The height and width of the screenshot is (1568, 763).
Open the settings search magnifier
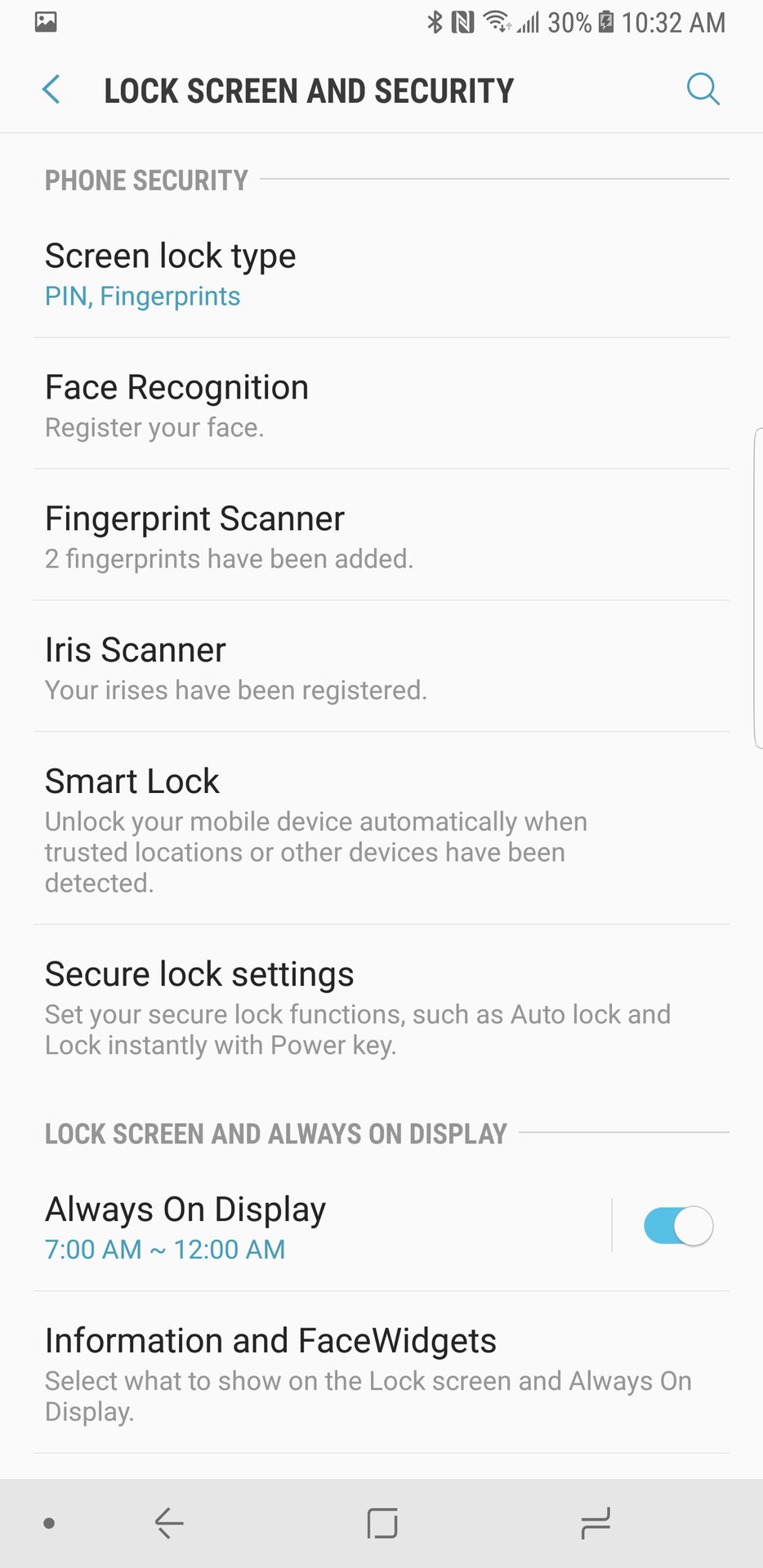[703, 89]
